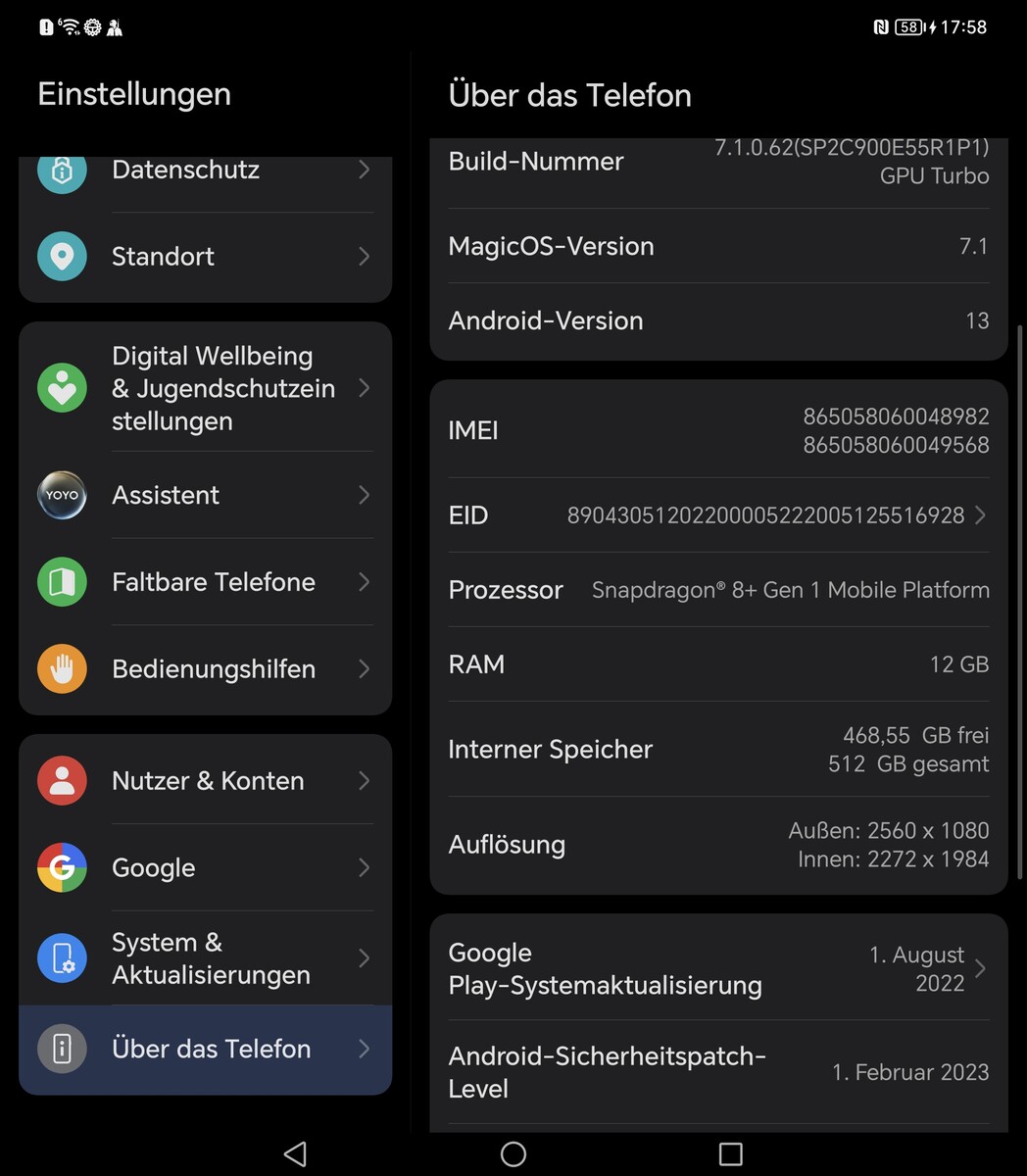Open Faltbare Telefone settings
The image size is (1027, 1176).
[205, 582]
